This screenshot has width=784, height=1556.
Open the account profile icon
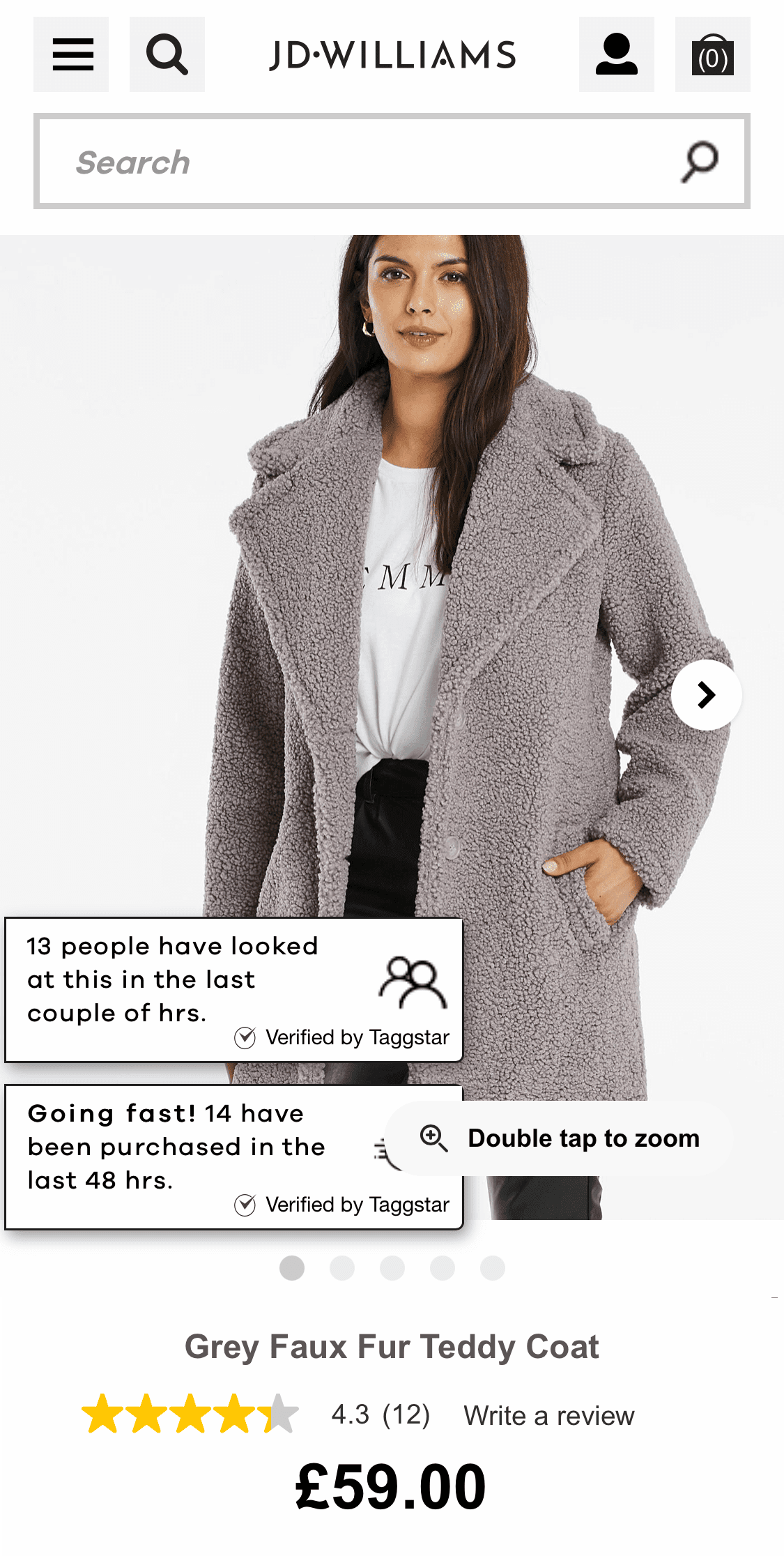616,54
